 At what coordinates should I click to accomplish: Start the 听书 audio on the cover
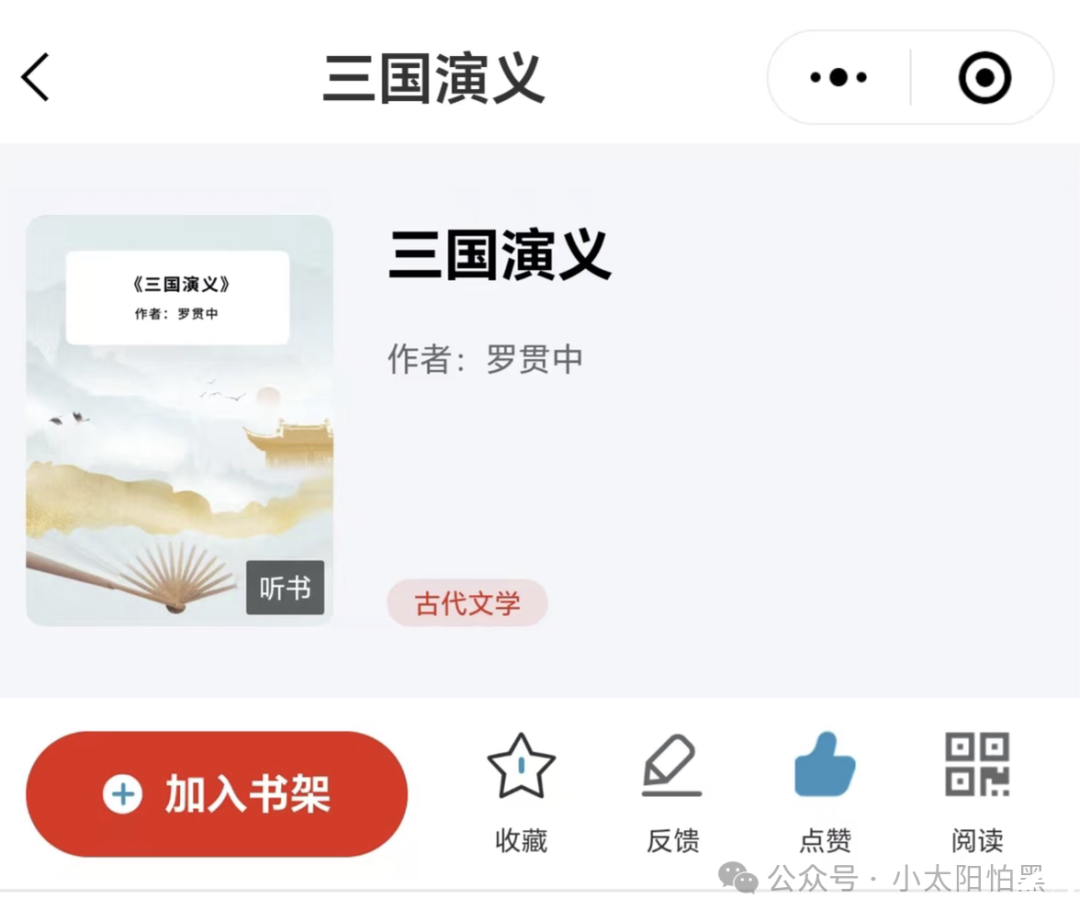[x=285, y=588]
